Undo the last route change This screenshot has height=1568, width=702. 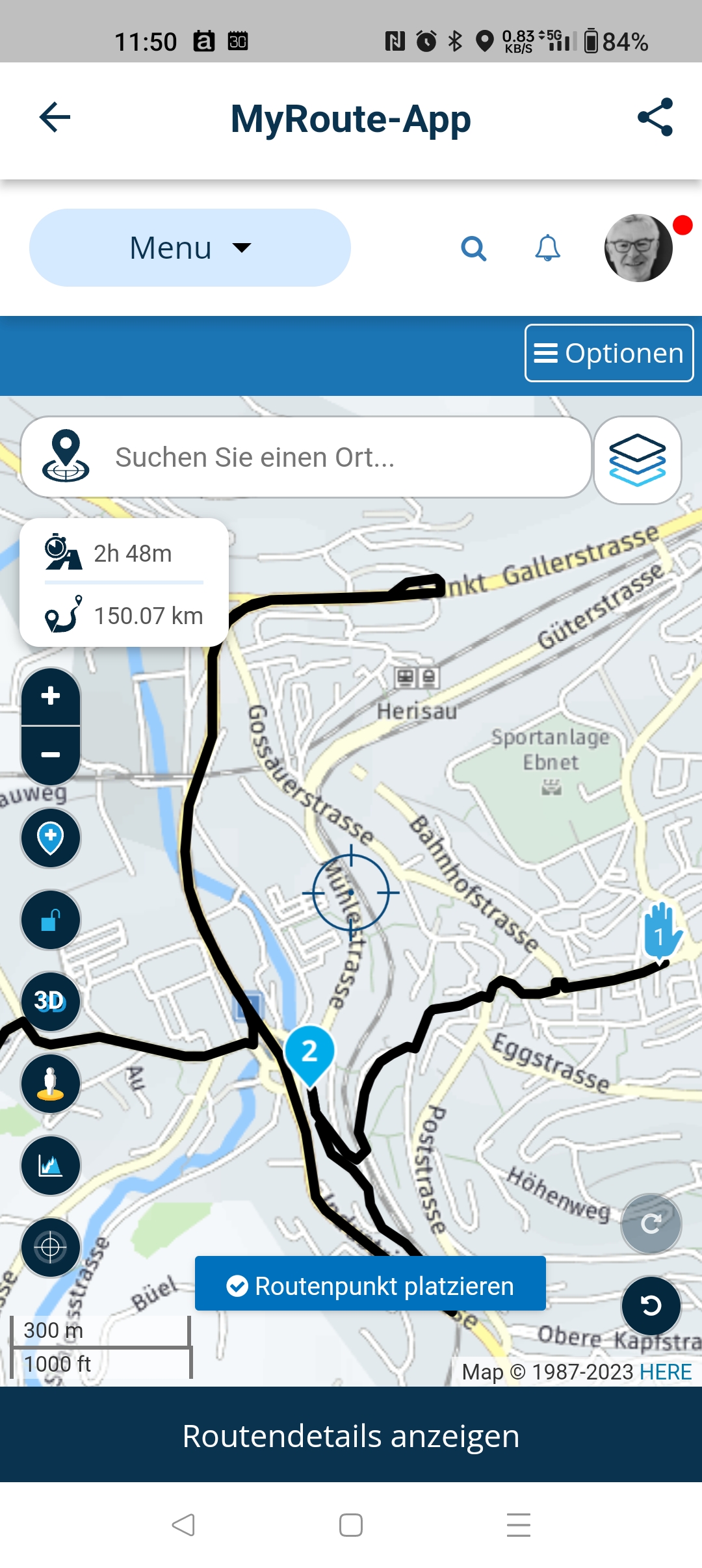pyautogui.click(x=651, y=1306)
